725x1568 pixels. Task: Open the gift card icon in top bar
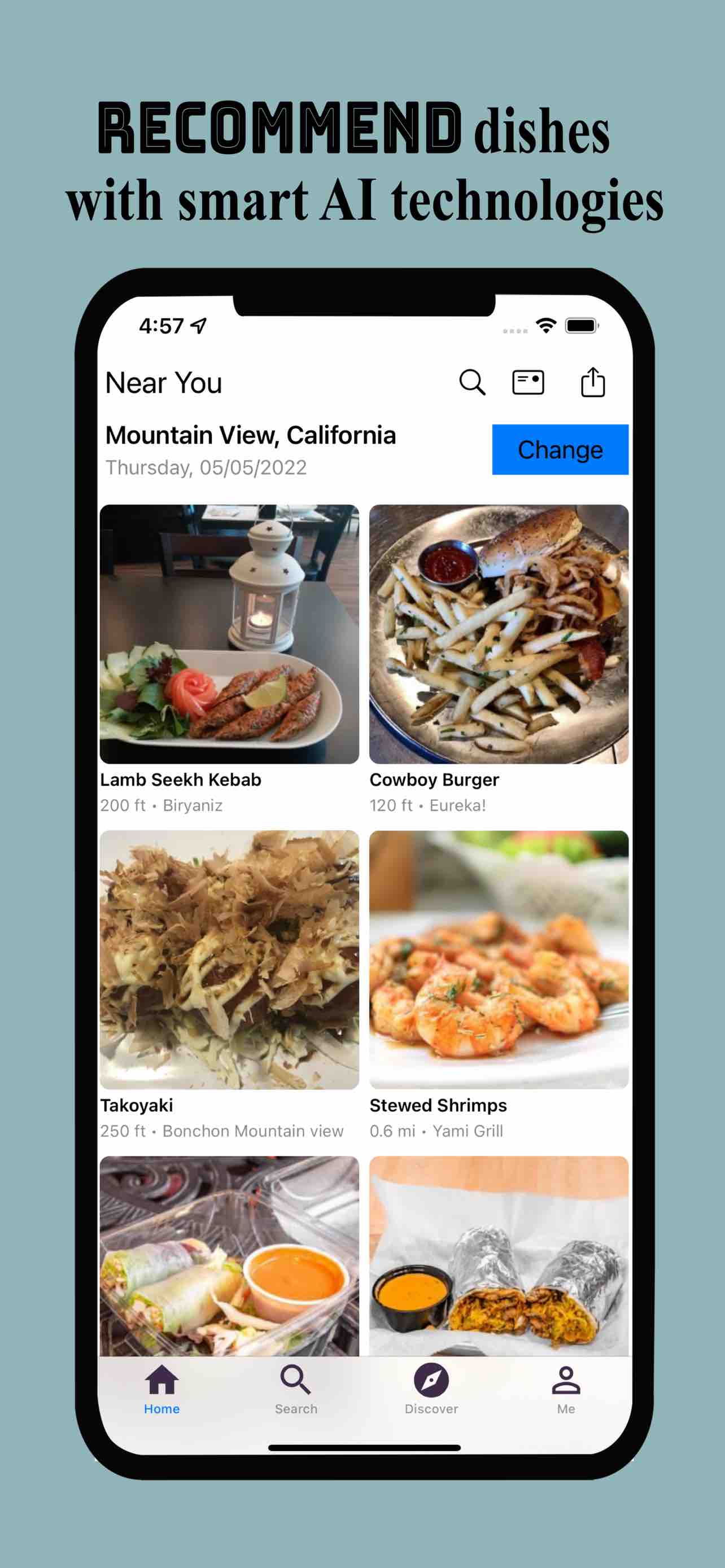[x=529, y=382]
